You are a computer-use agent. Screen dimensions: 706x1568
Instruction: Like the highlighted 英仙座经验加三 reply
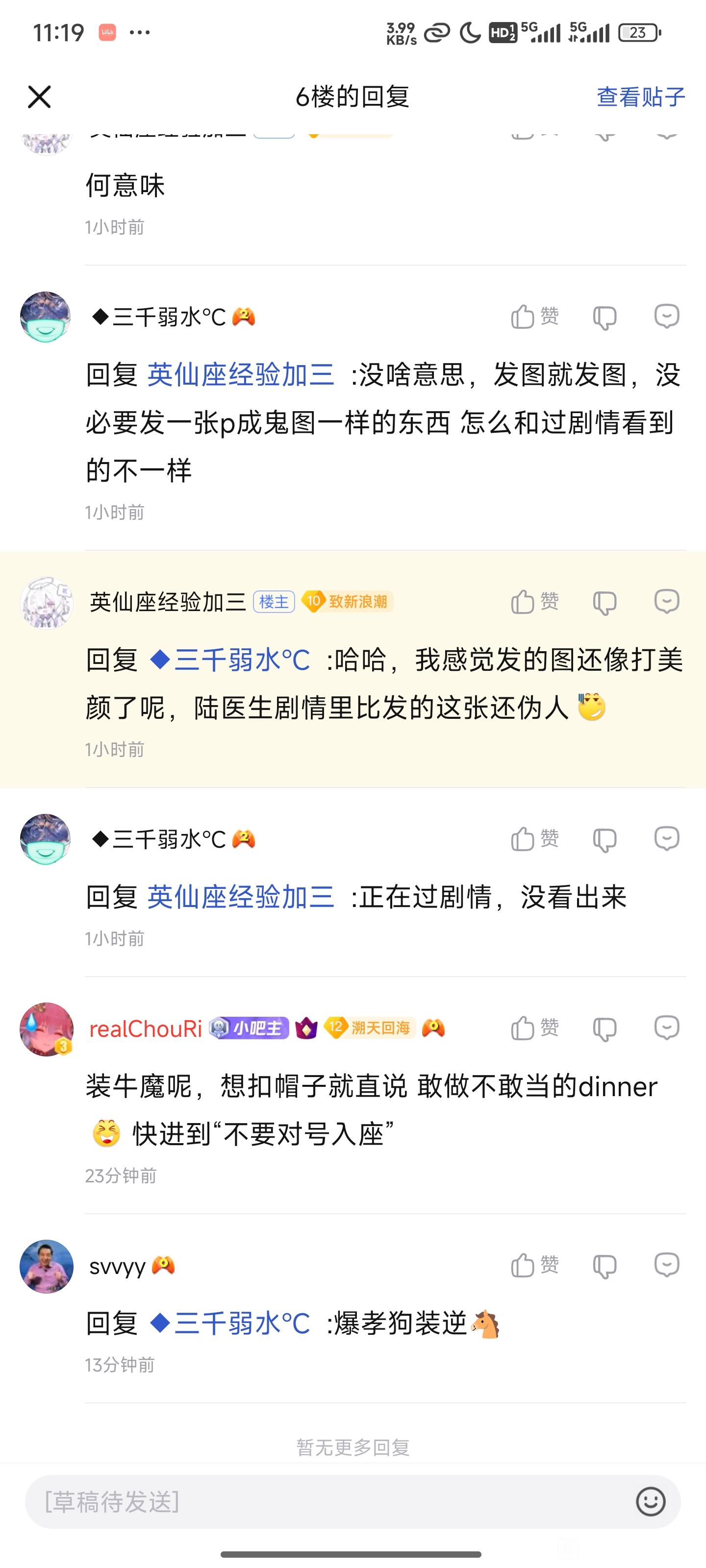(x=534, y=602)
